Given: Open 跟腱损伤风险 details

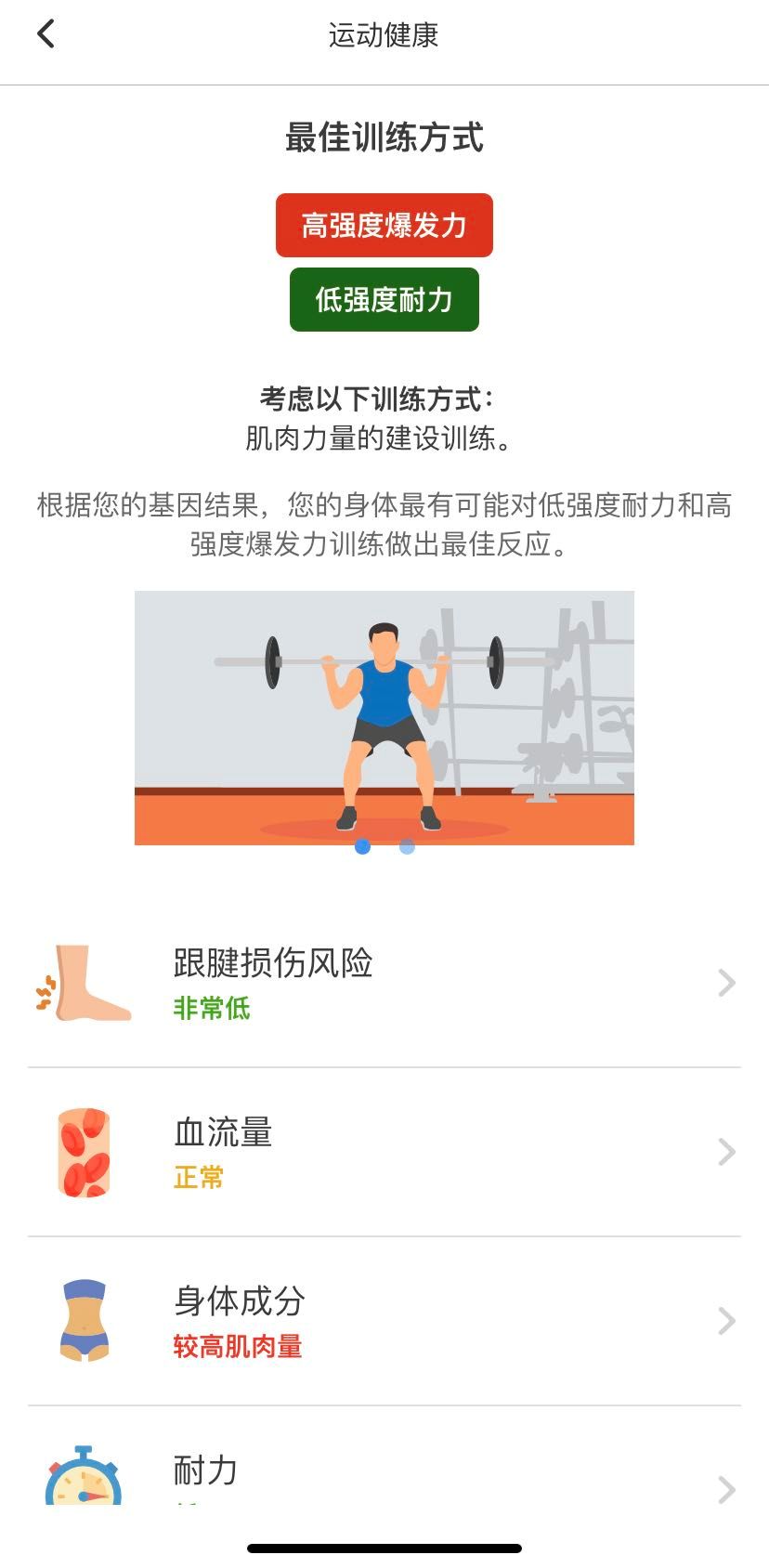Looking at the screenshot, I should 384,984.
